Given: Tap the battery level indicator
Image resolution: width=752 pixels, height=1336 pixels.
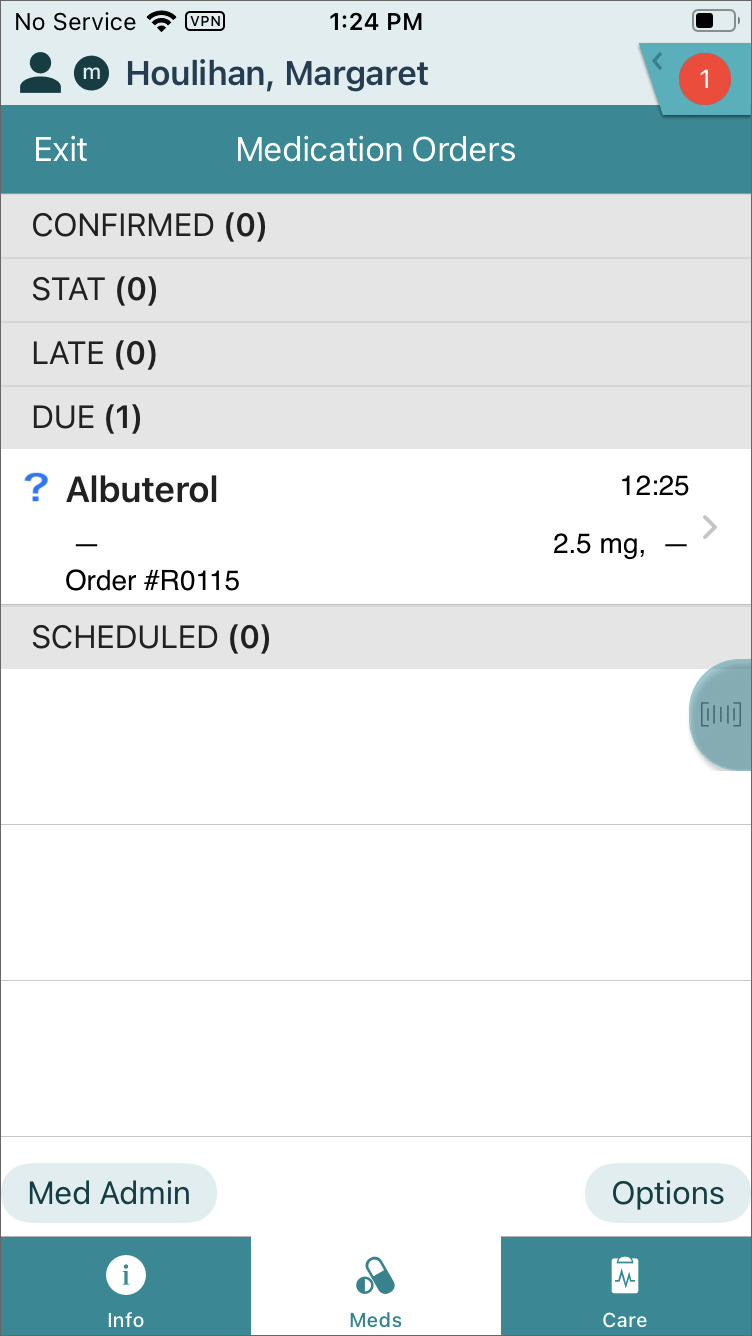Looking at the screenshot, I should 714,21.
